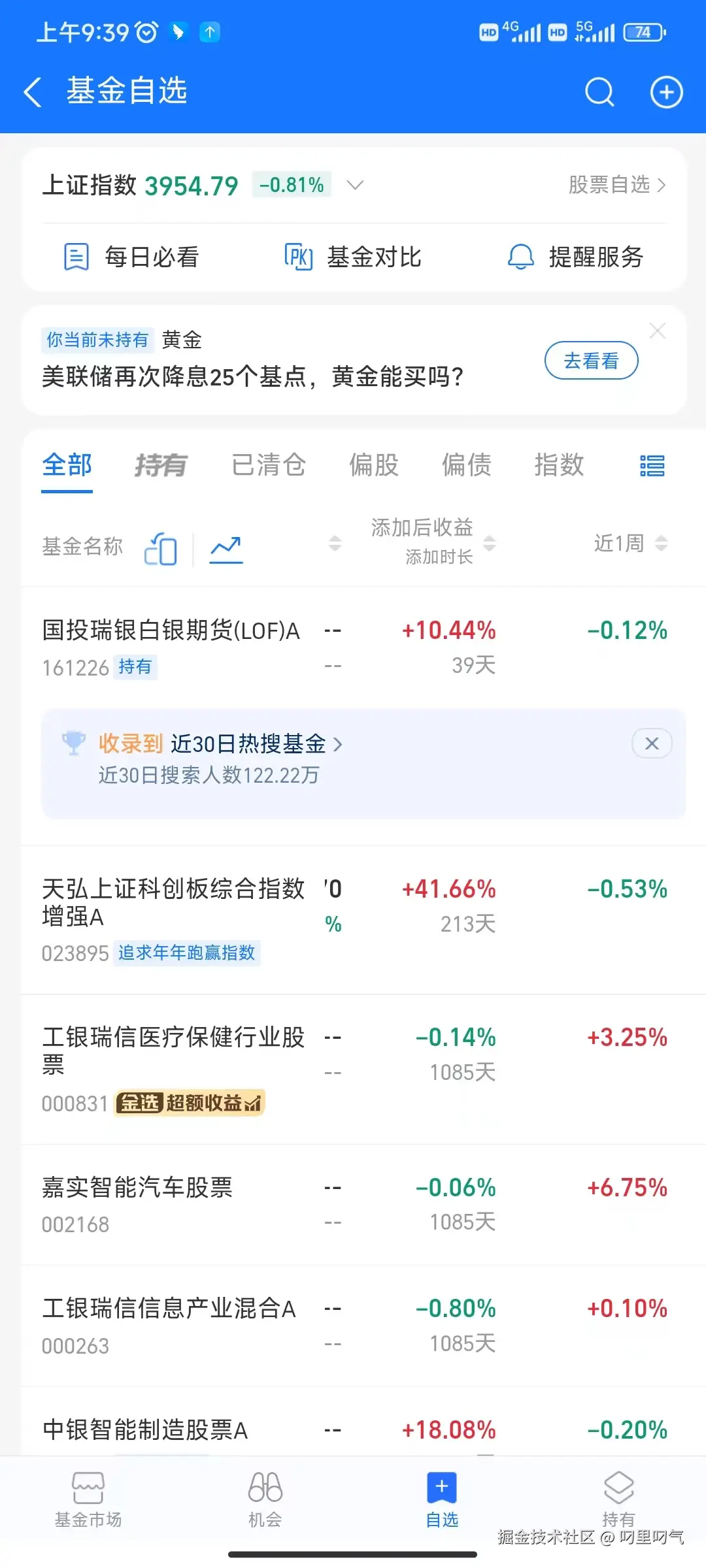Open 近30日热搜基金 details arrow
This screenshot has width=706, height=1568.
[x=339, y=744]
